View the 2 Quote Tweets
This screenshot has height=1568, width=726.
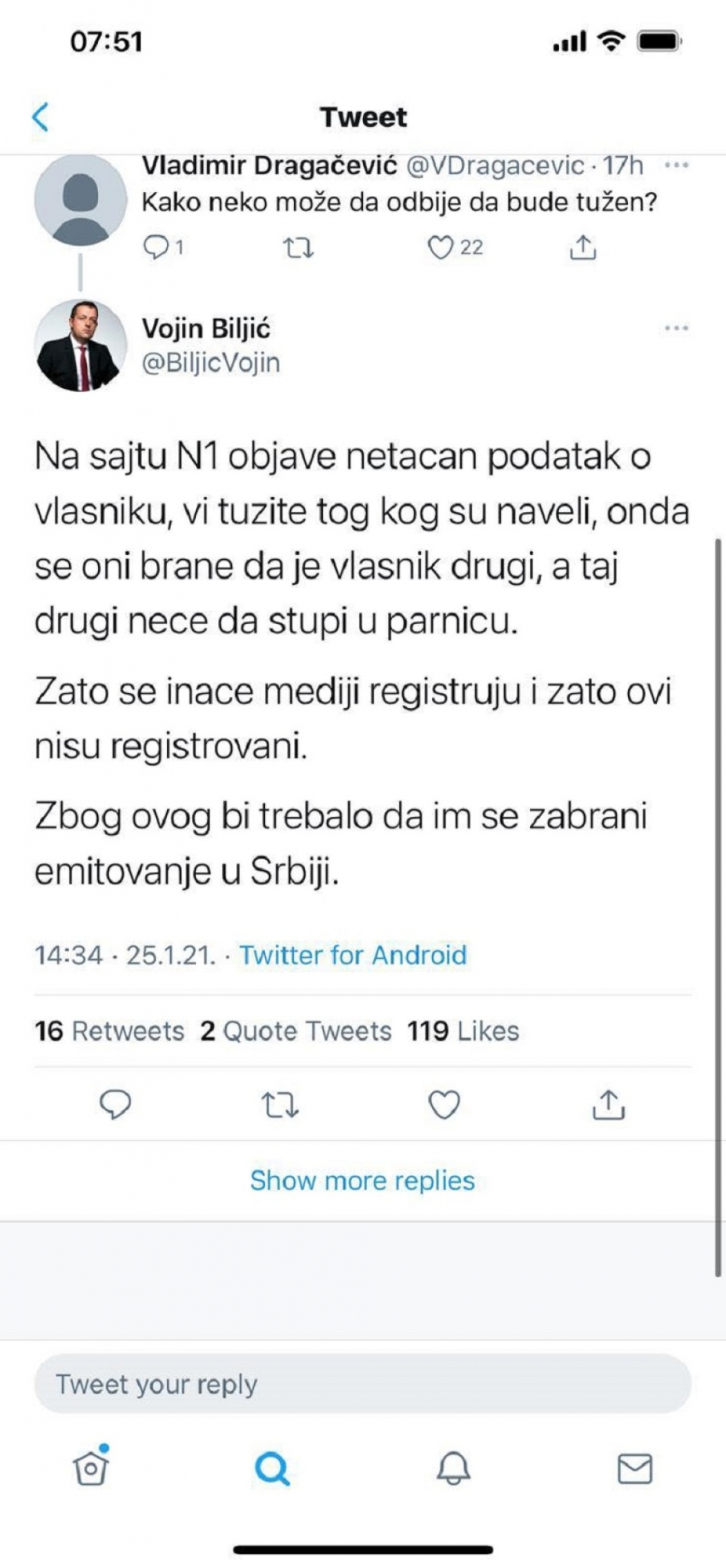pos(295,1031)
